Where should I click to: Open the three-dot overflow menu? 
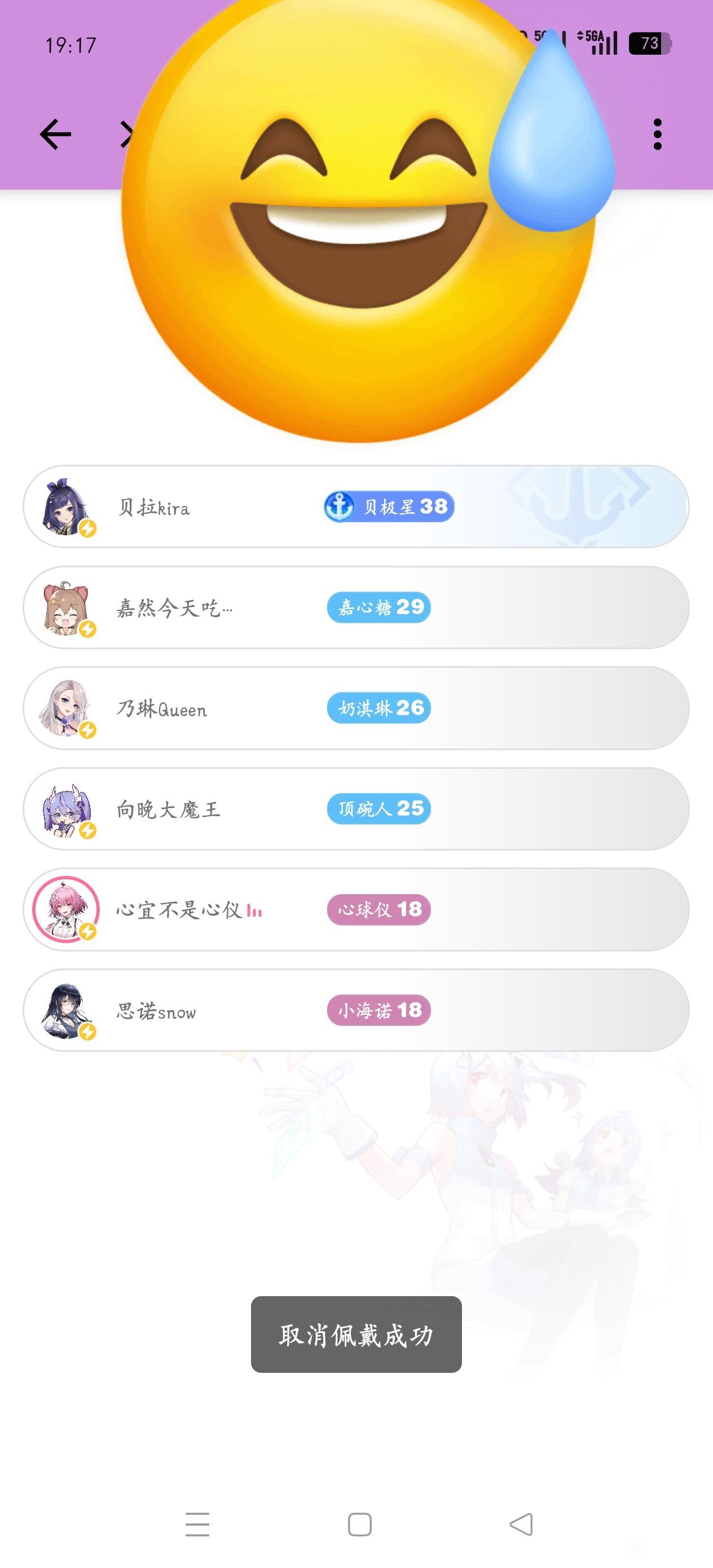tap(657, 134)
